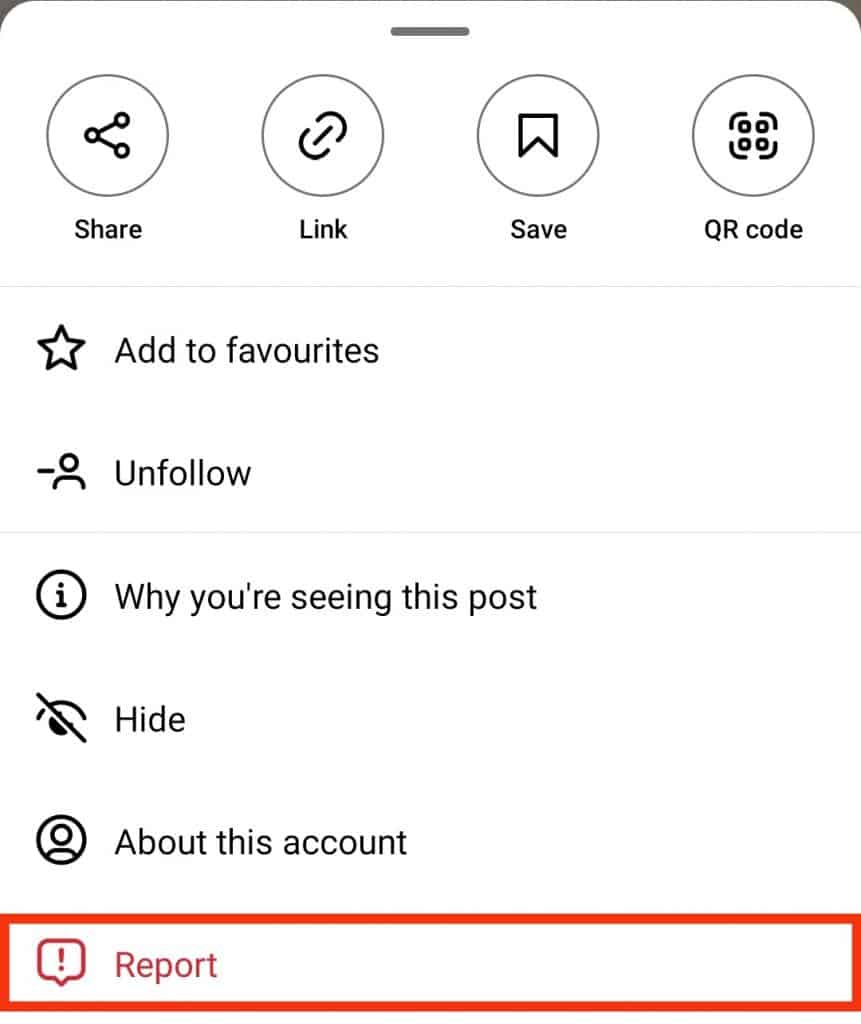Tap the info icon beside Why you're seeing this post
Screen dimensions: 861x1024
coord(61,595)
